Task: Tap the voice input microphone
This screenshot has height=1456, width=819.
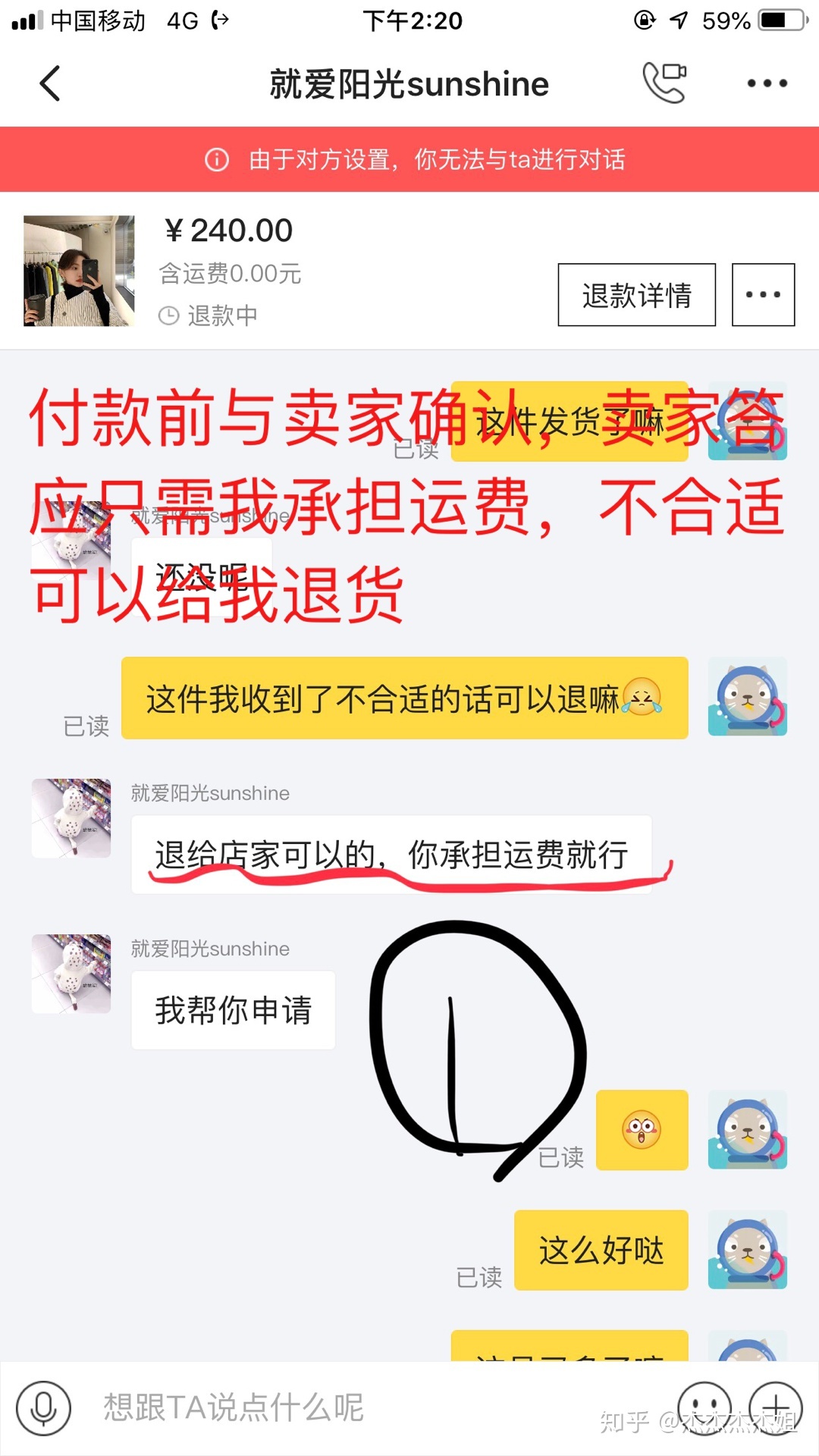Action: 44,1408
